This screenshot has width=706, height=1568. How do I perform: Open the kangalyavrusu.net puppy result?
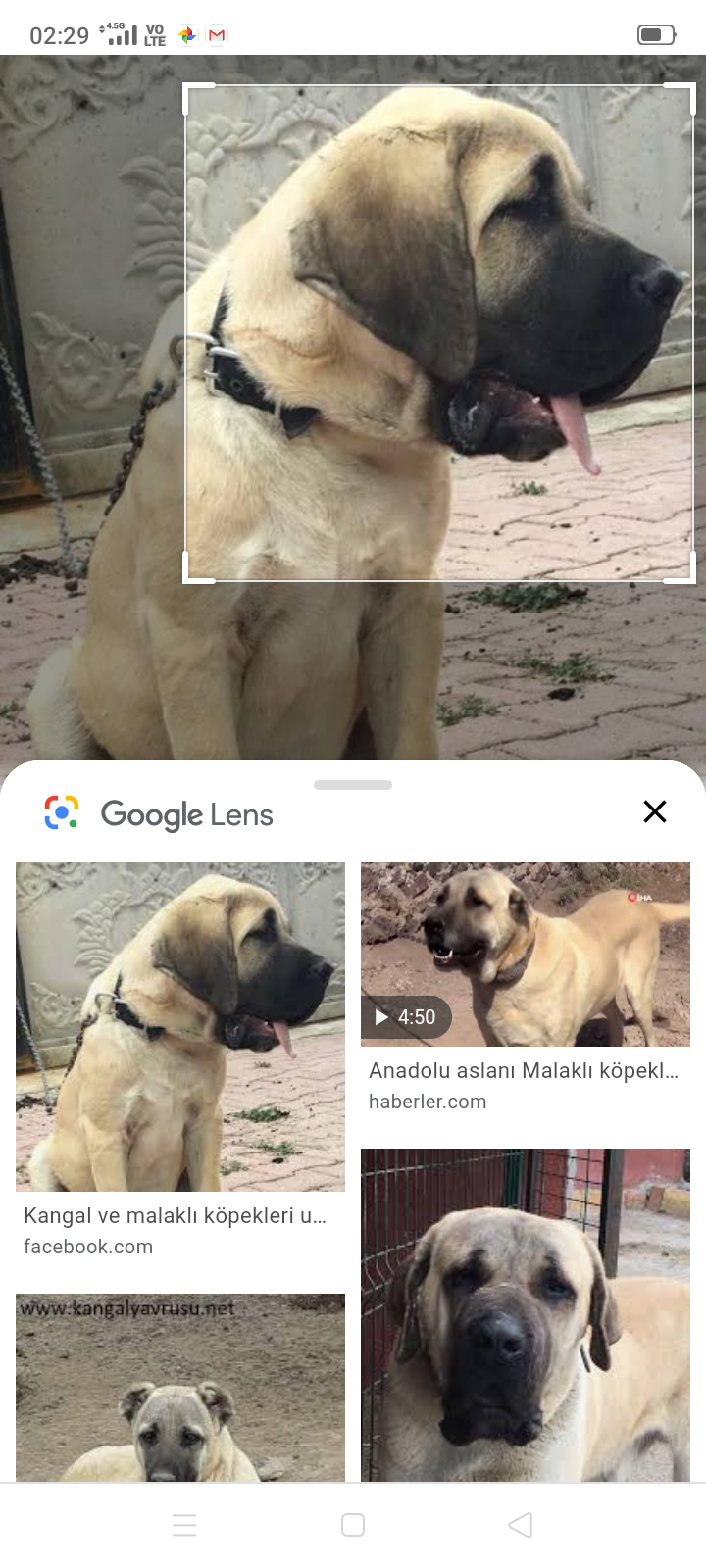[x=180, y=1388]
